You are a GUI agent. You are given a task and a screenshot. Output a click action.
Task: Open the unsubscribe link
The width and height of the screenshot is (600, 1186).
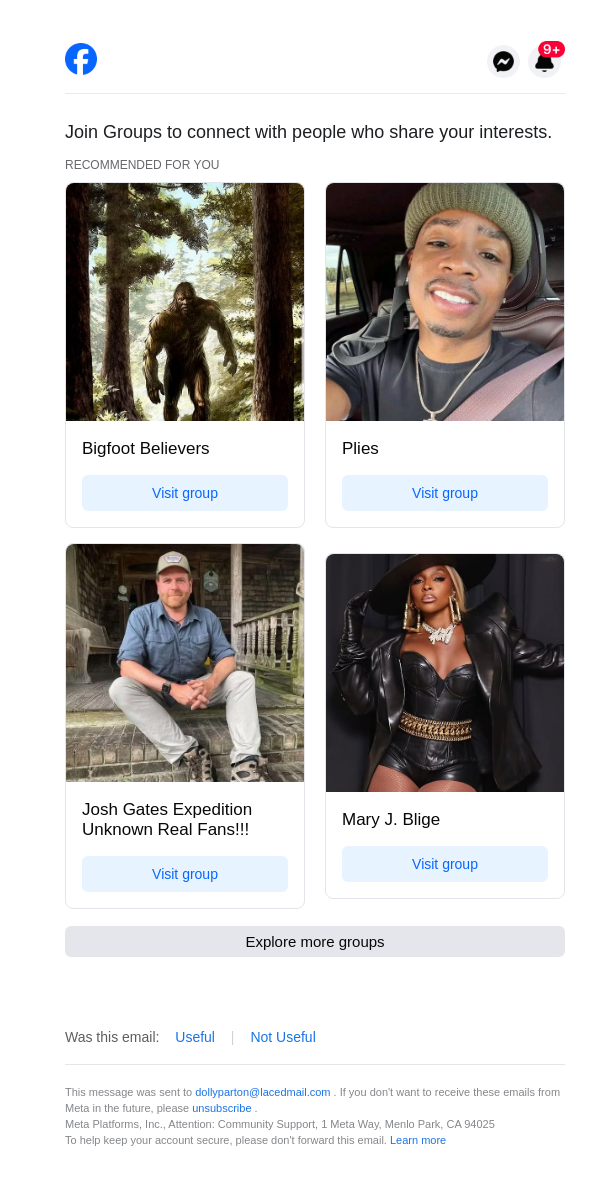pyautogui.click(x=222, y=1108)
